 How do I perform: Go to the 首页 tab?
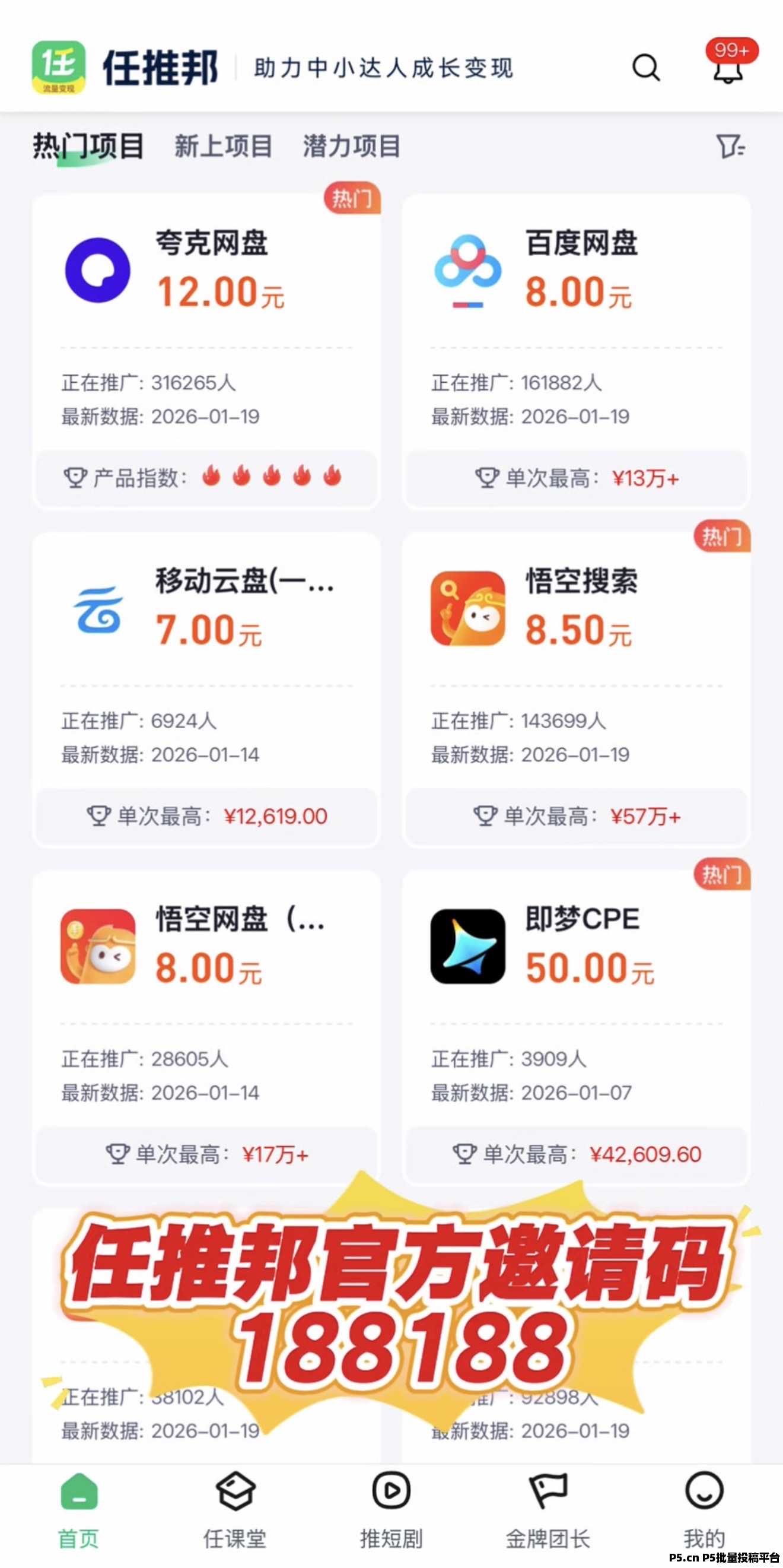click(x=78, y=1511)
